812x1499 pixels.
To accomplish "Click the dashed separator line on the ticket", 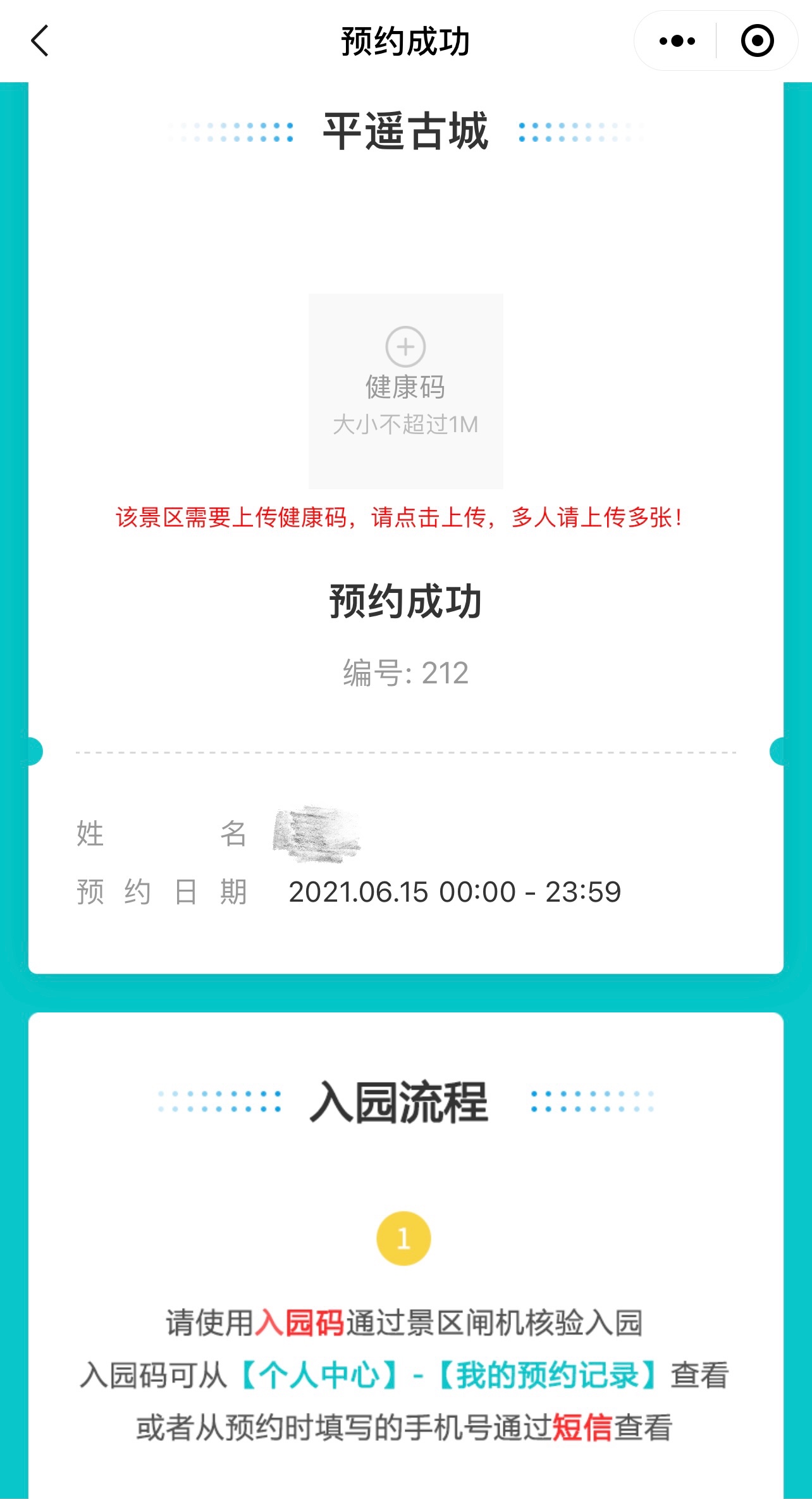I will 405,753.
